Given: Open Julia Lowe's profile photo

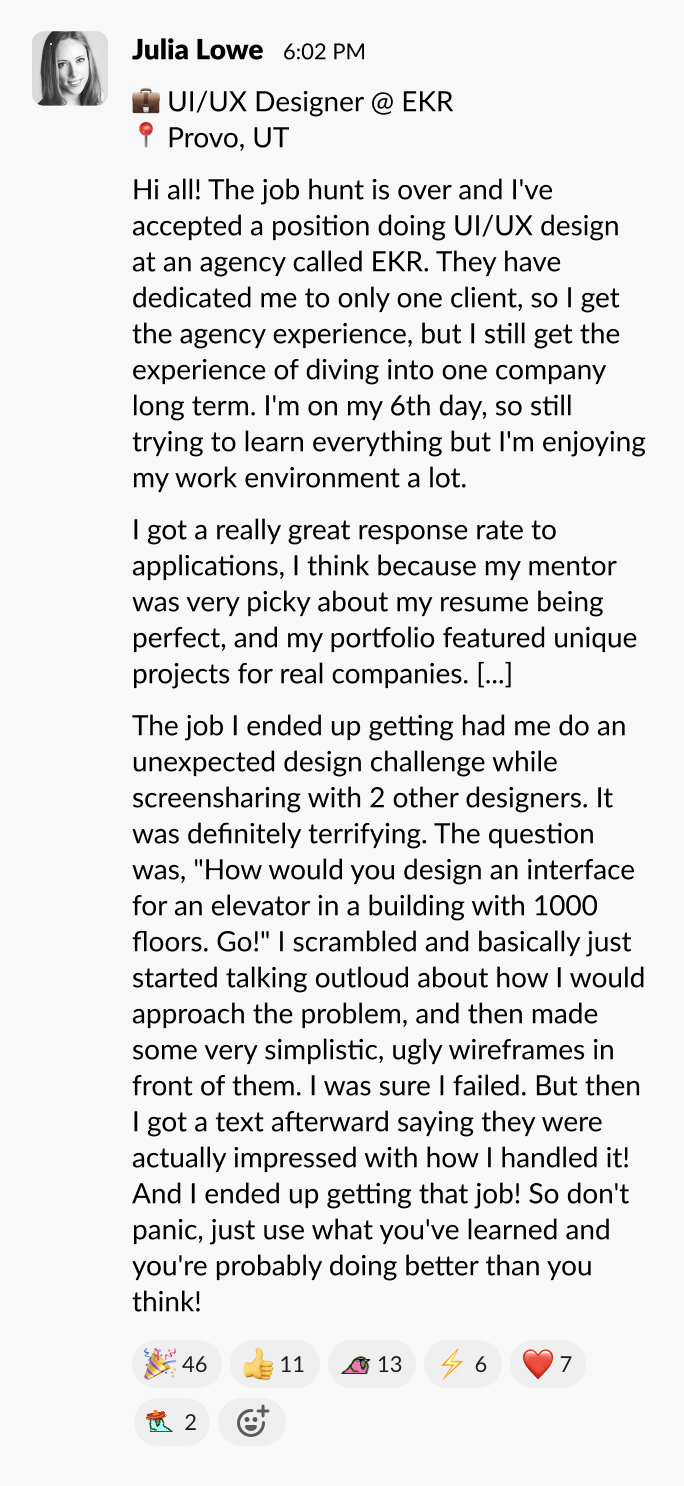Looking at the screenshot, I should tap(70, 69).
